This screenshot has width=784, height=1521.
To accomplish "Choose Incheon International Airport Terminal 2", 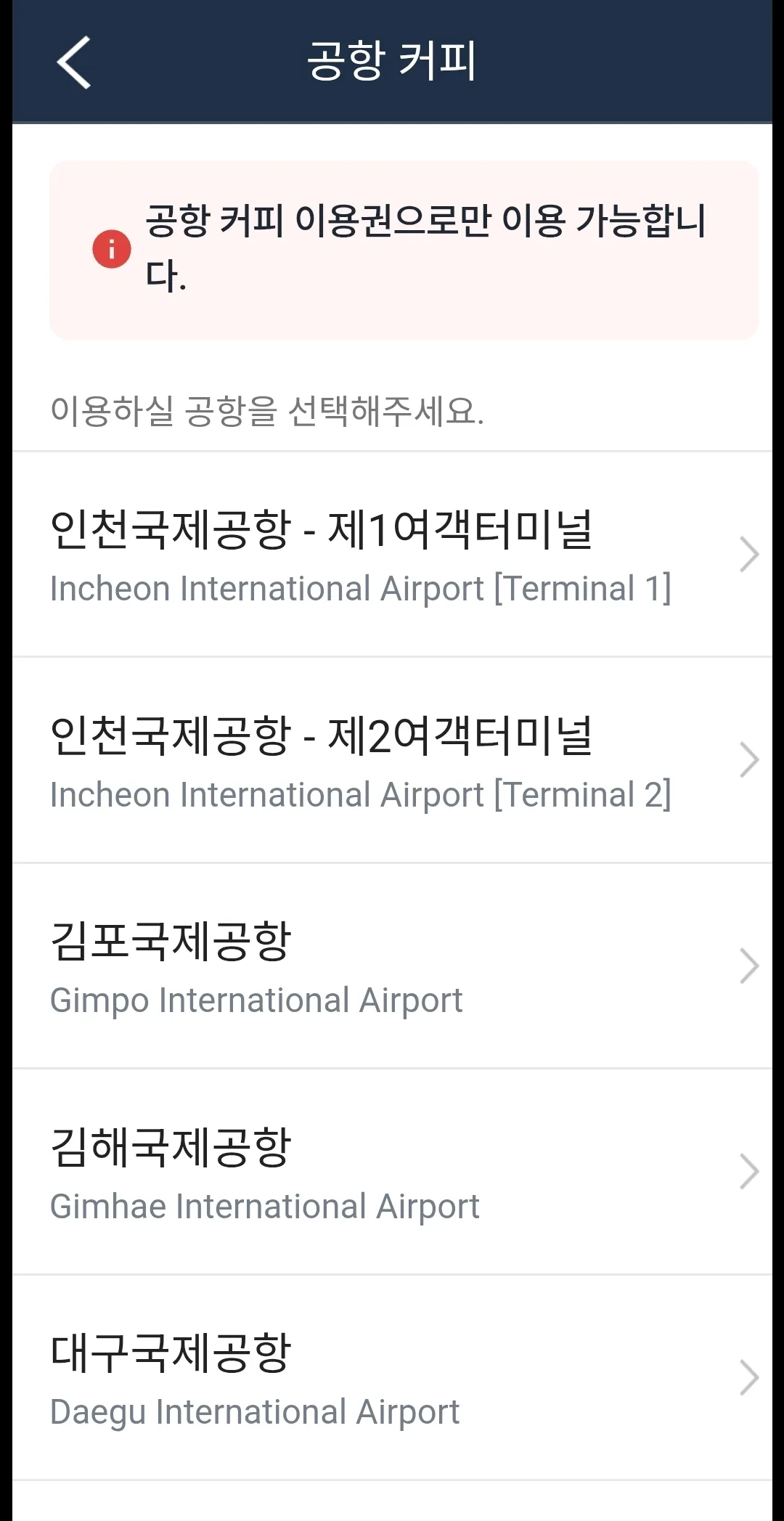I will [x=392, y=760].
